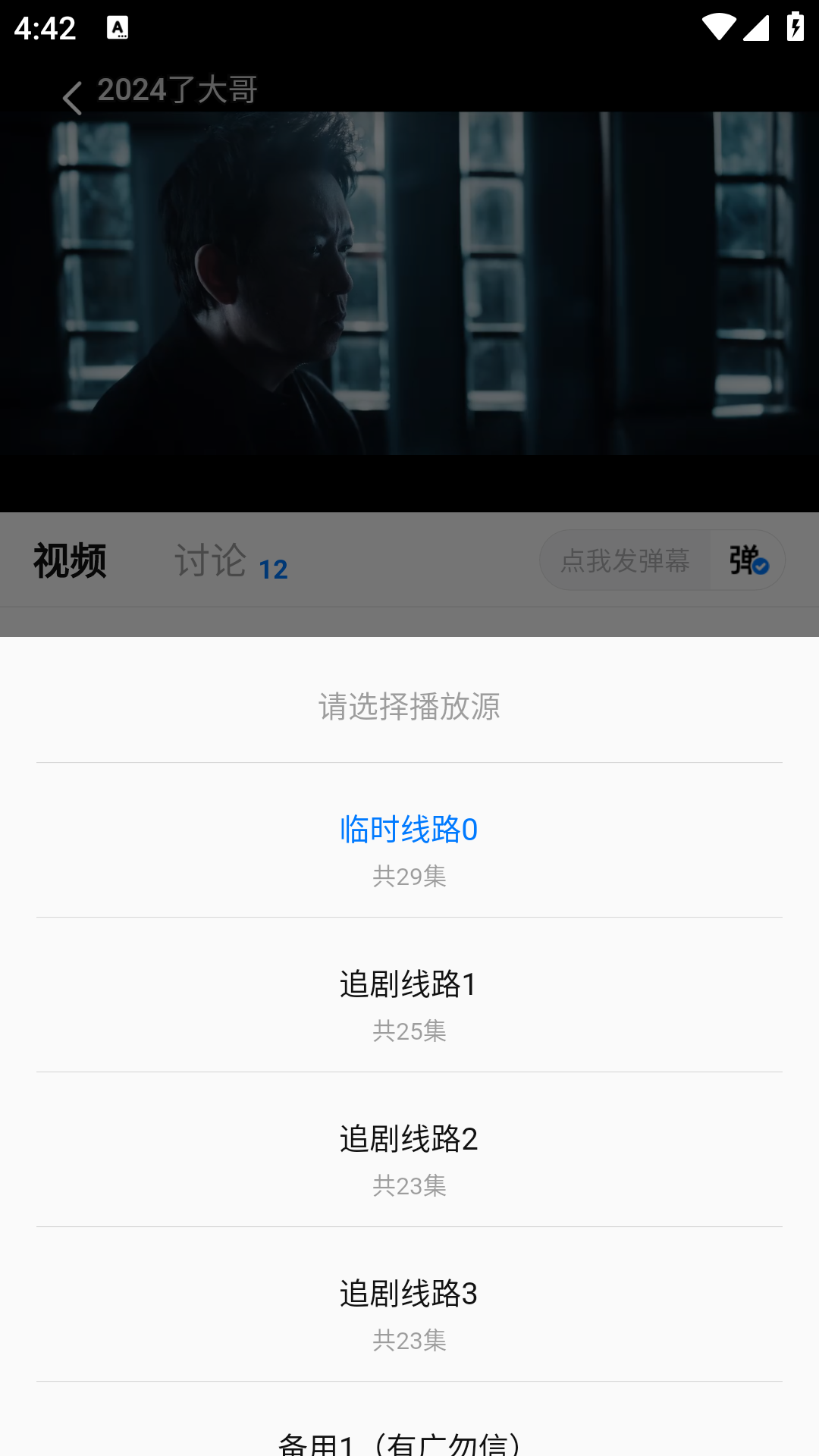819x1456 pixels.
Task: Toggle the 弹 danmaku switch
Action: [x=748, y=561]
